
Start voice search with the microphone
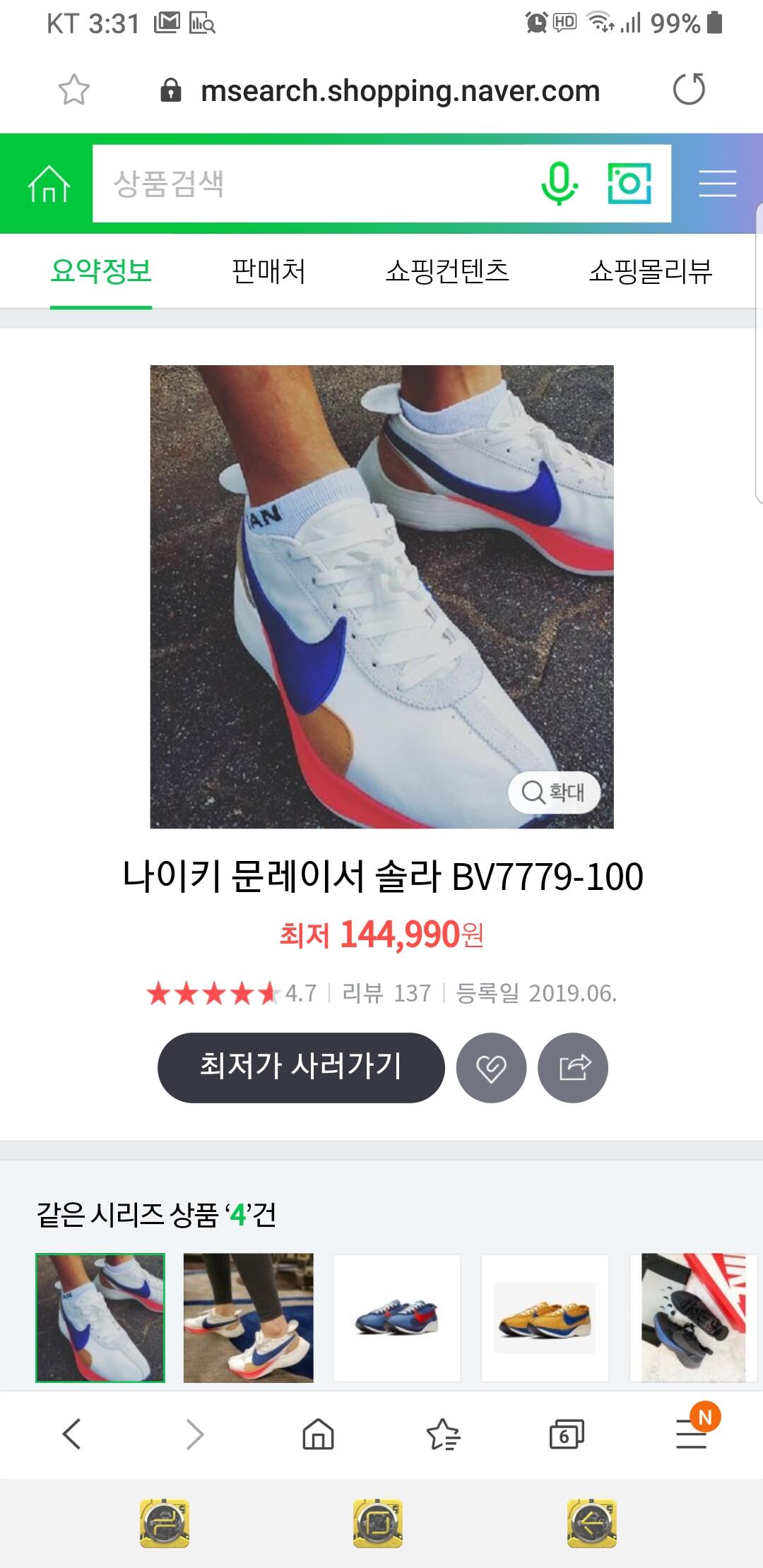pyautogui.click(x=559, y=184)
